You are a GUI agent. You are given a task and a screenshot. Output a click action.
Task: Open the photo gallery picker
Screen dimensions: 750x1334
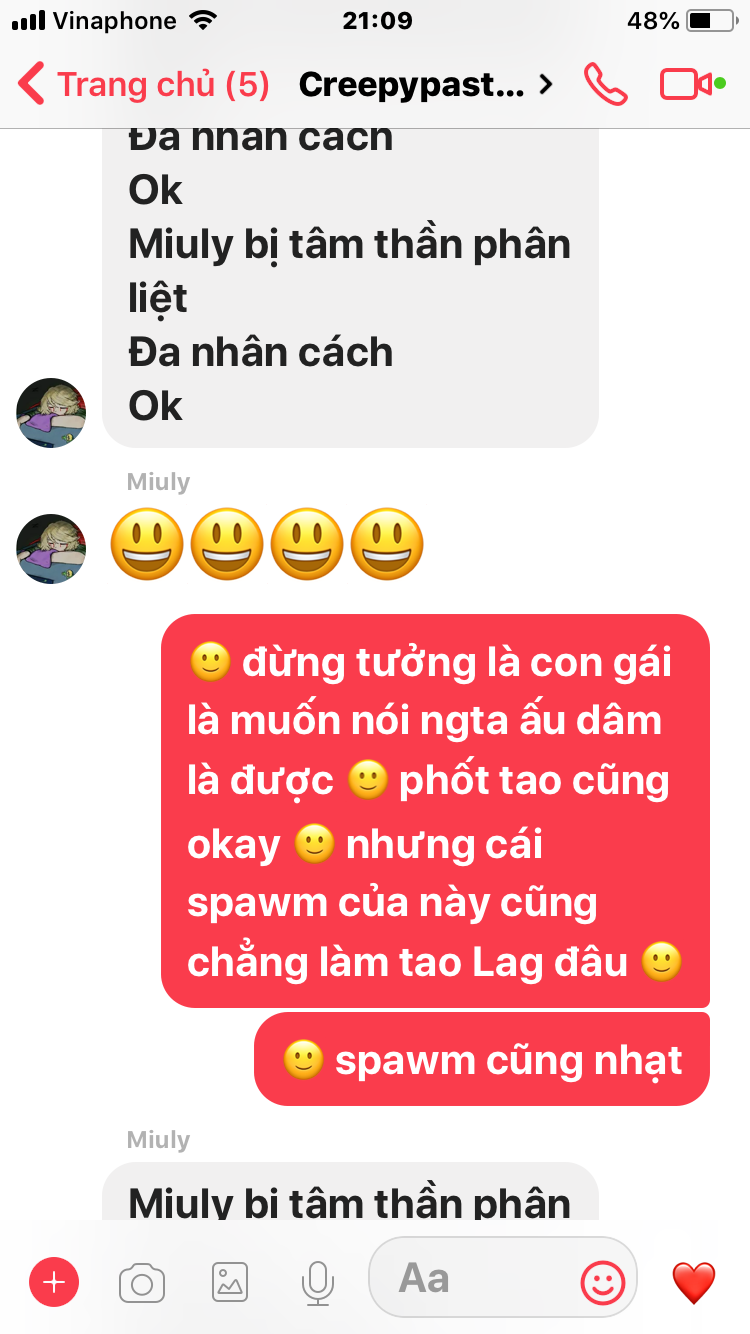pyautogui.click(x=230, y=1282)
